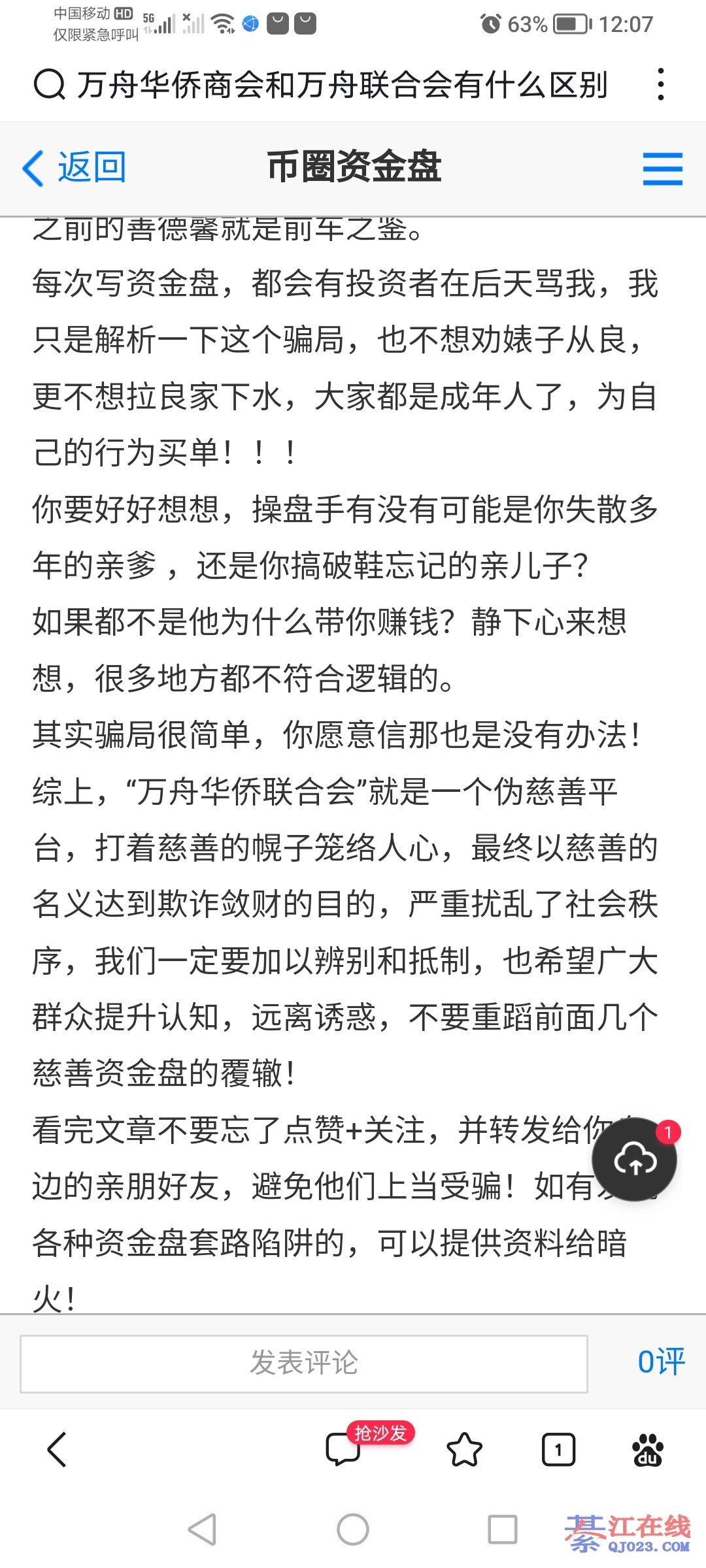Tap the floating cloud upload button
706x1568 pixels.
[634, 1160]
